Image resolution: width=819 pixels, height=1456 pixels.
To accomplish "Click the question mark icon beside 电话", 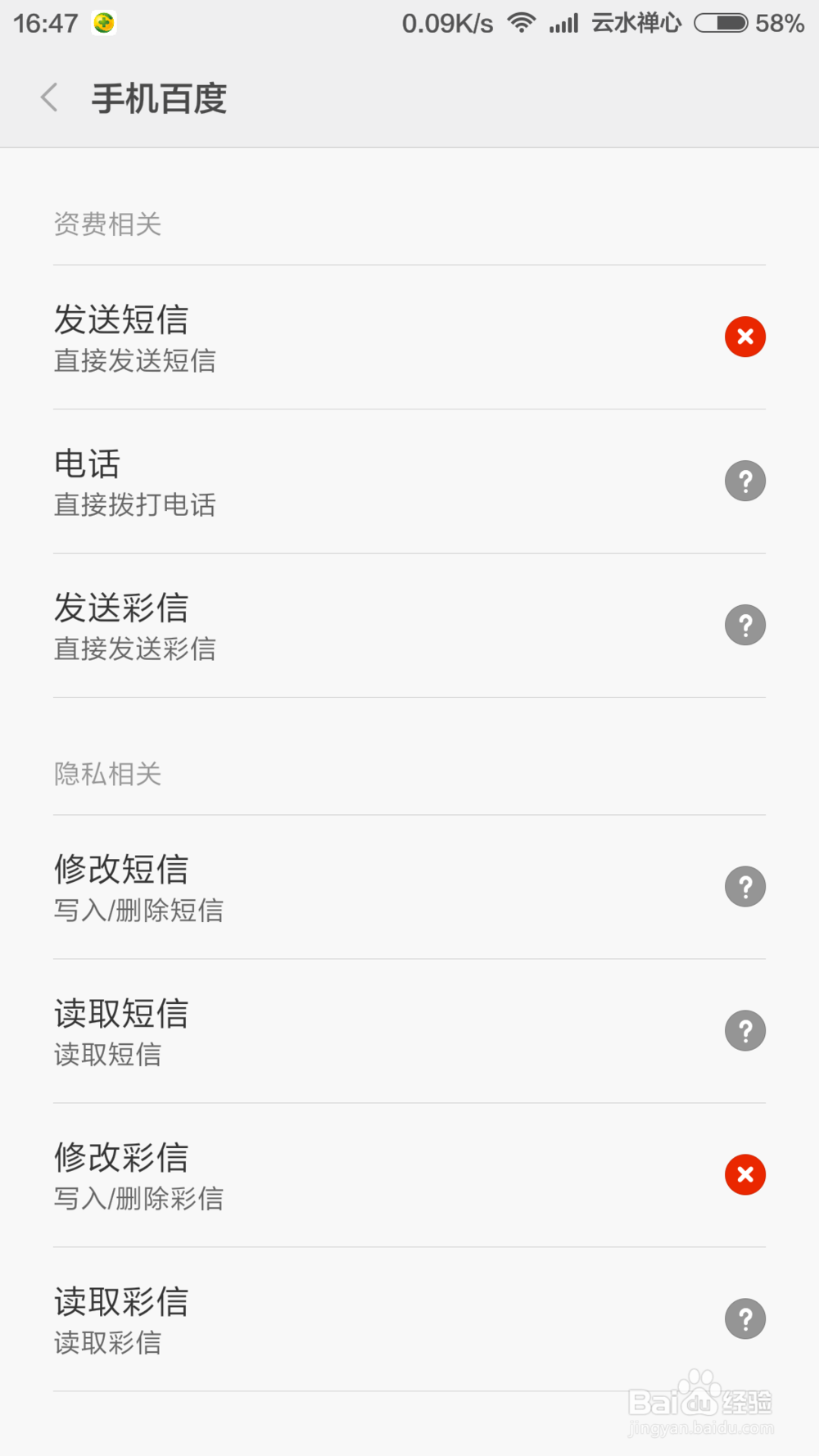I will click(x=744, y=481).
